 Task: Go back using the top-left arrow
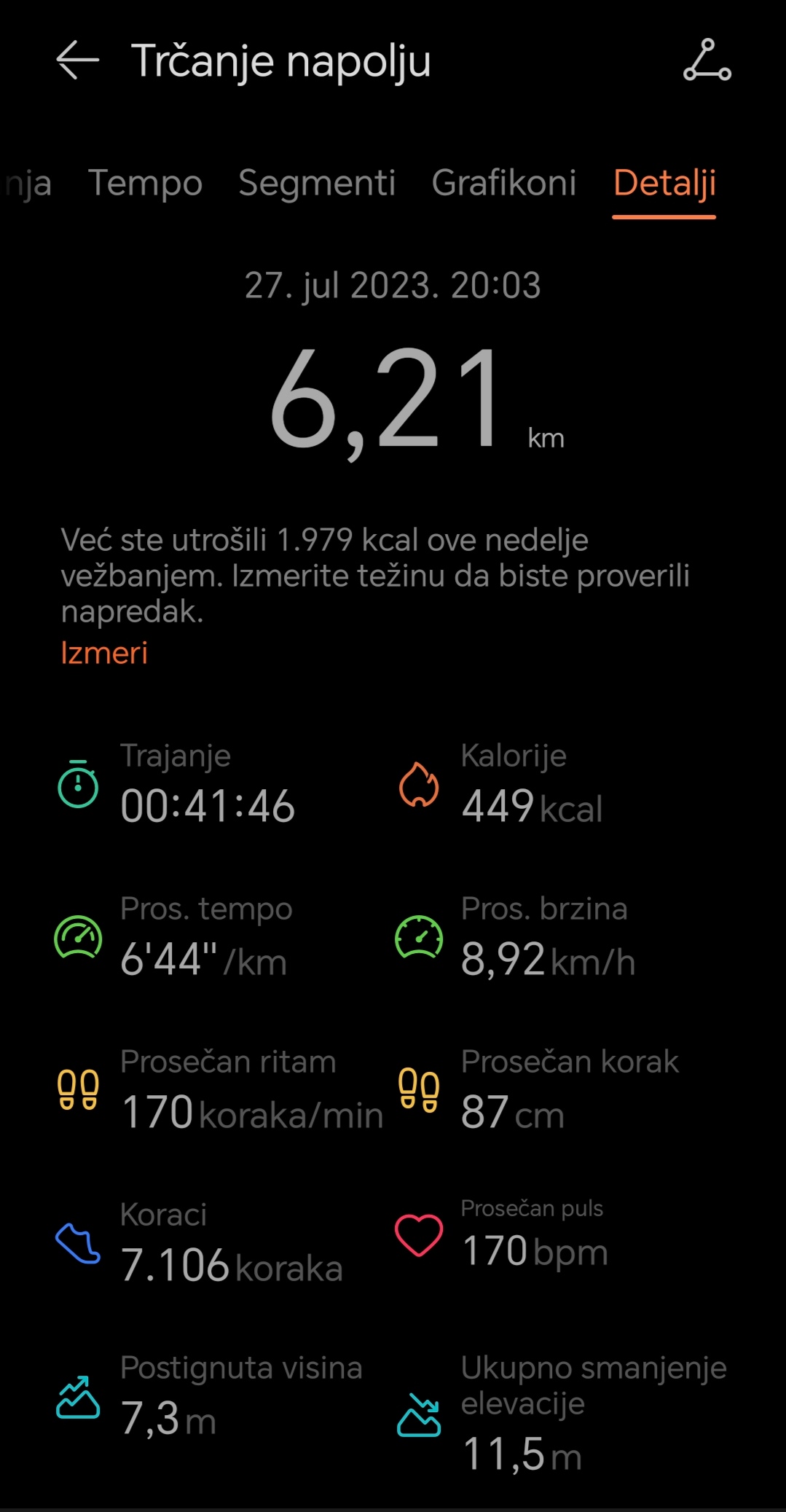77,60
